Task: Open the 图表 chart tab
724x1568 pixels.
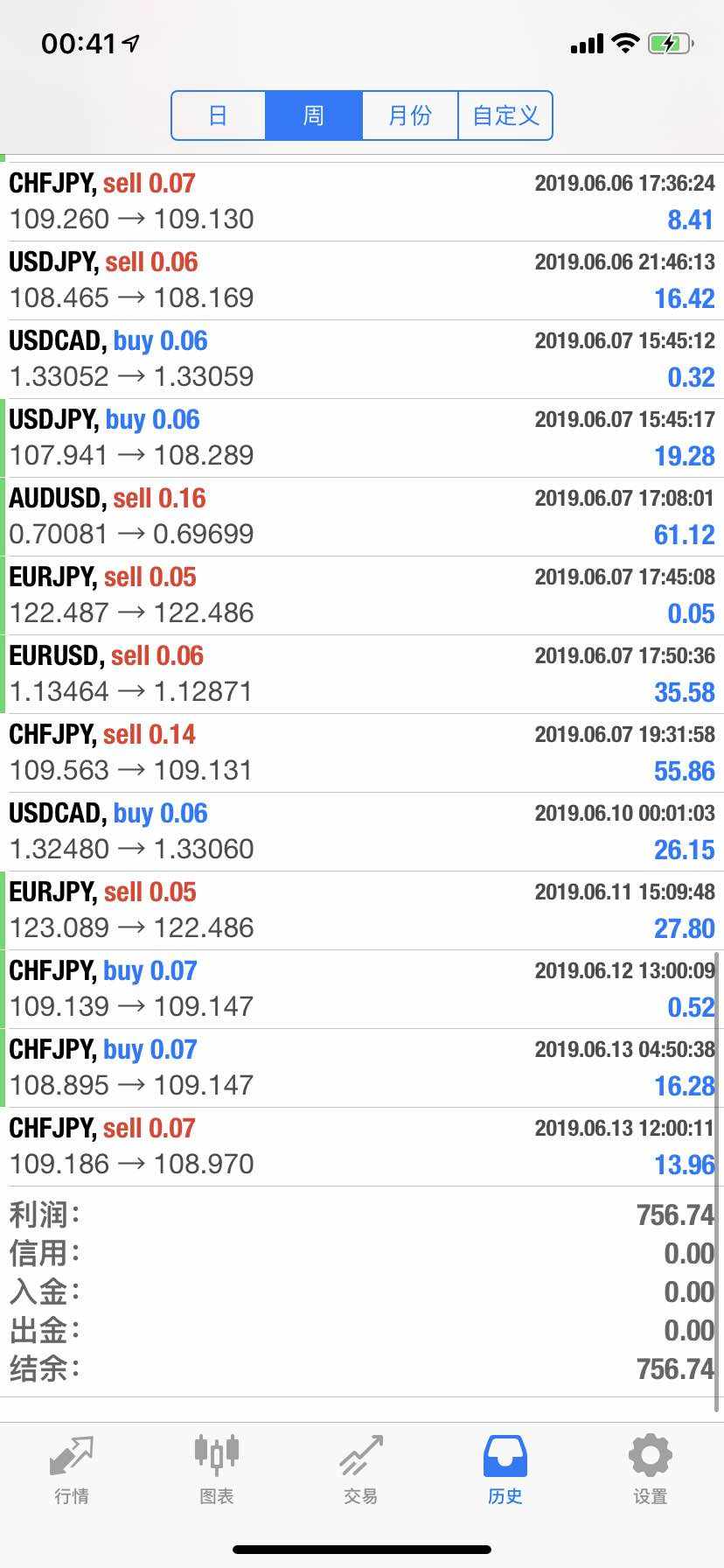Action: click(x=216, y=1470)
